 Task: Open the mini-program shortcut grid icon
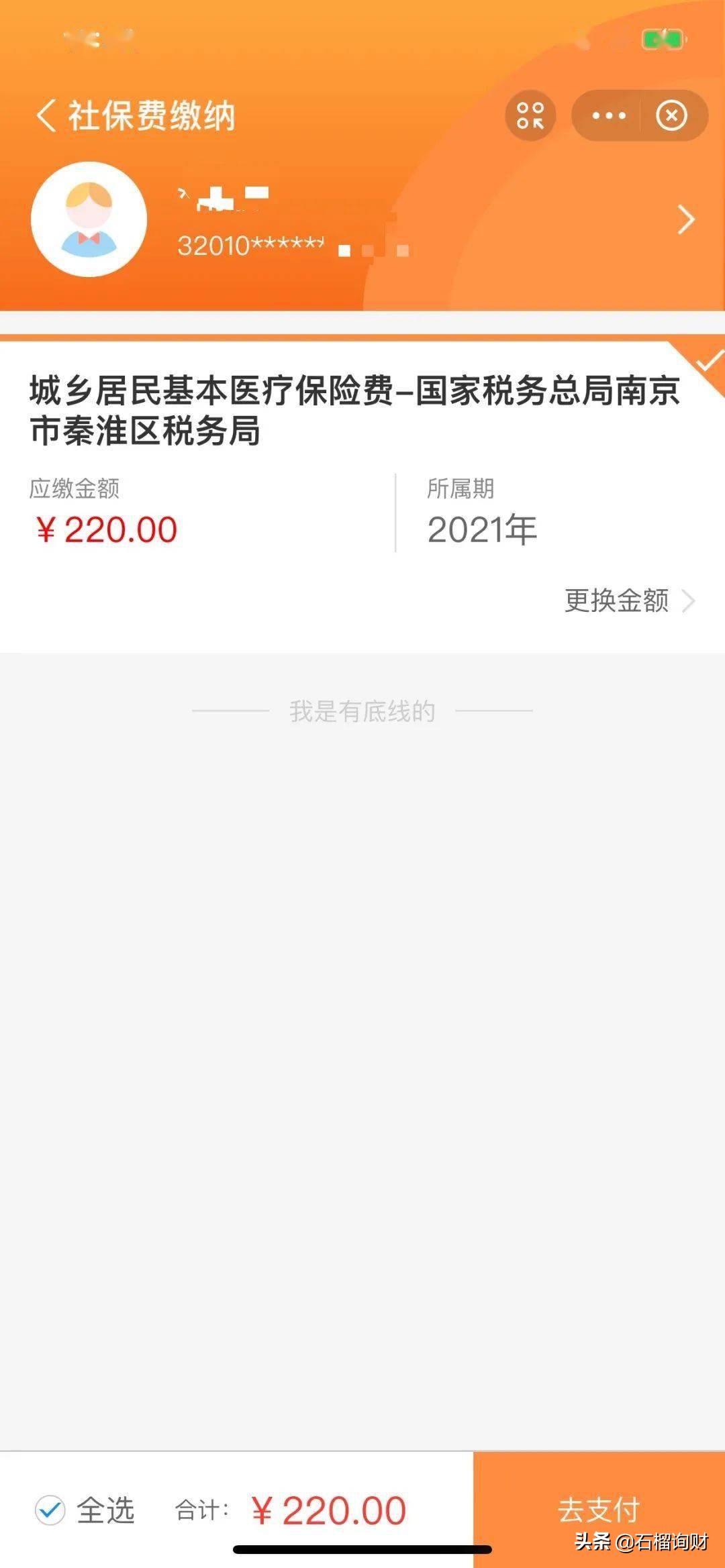(530, 115)
